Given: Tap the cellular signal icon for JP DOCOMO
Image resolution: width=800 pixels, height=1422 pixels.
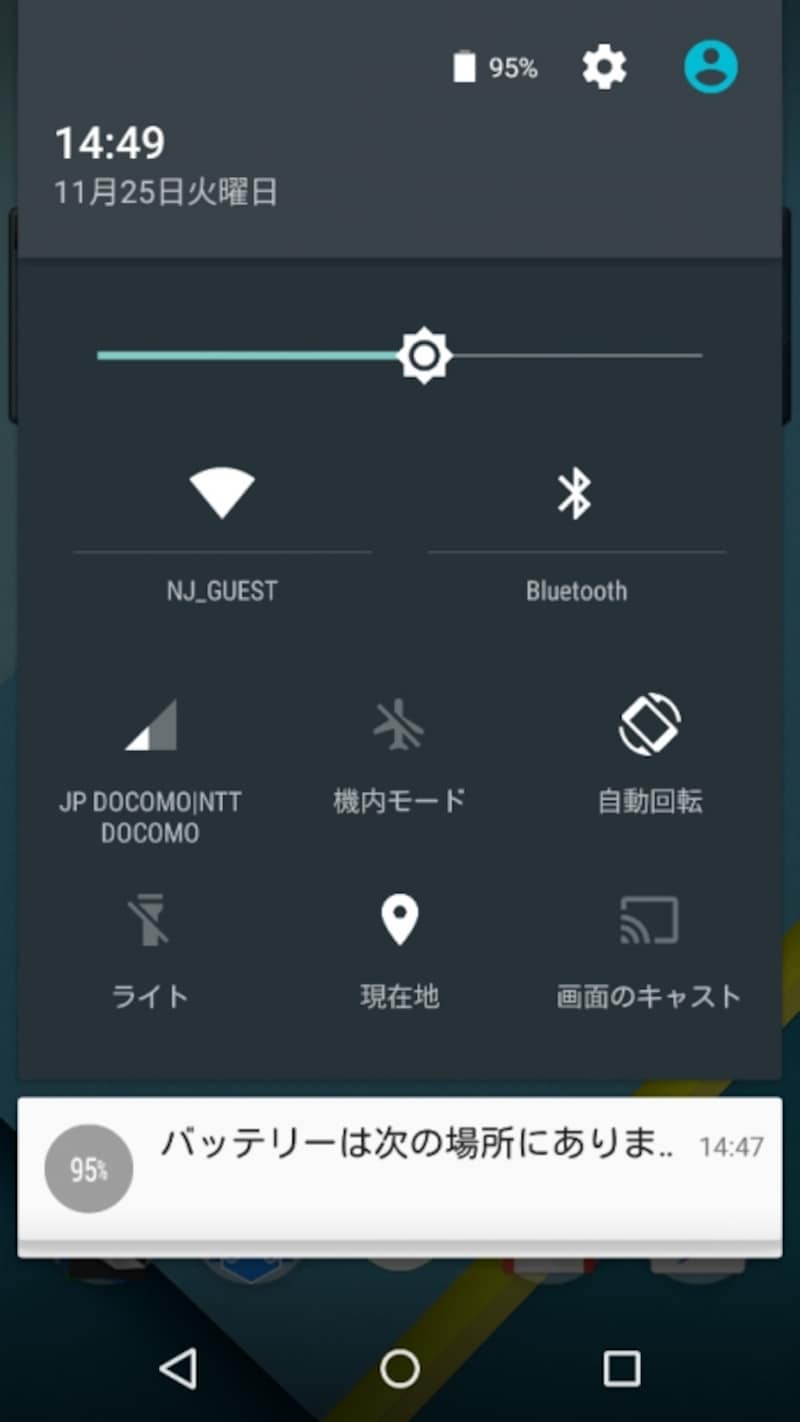Looking at the screenshot, I should point(150,725).
